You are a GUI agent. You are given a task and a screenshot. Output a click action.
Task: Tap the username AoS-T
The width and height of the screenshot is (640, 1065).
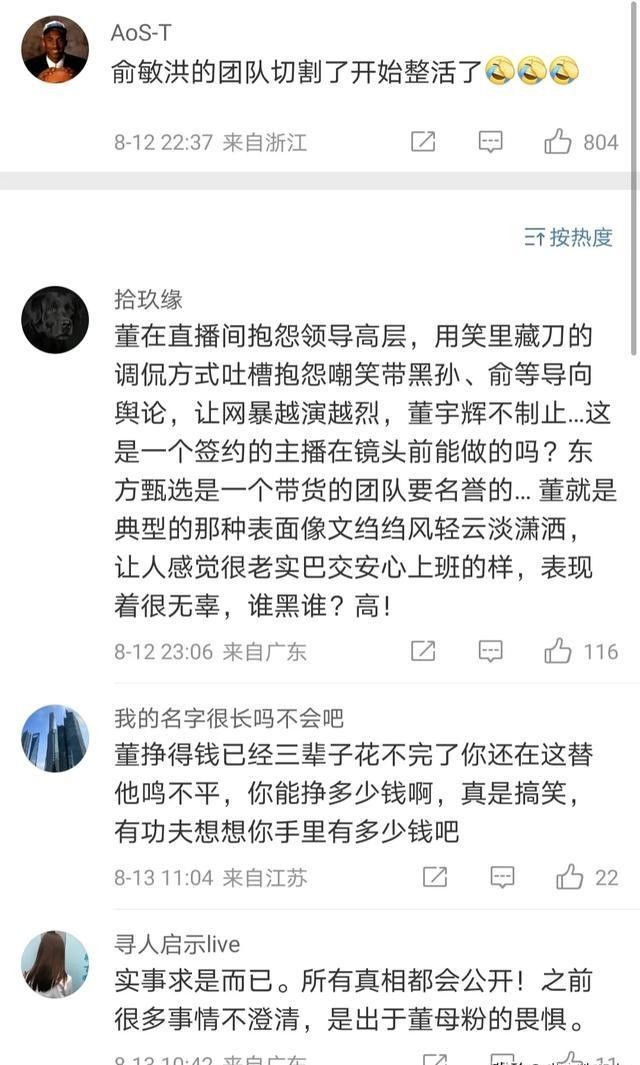point(141,32)
